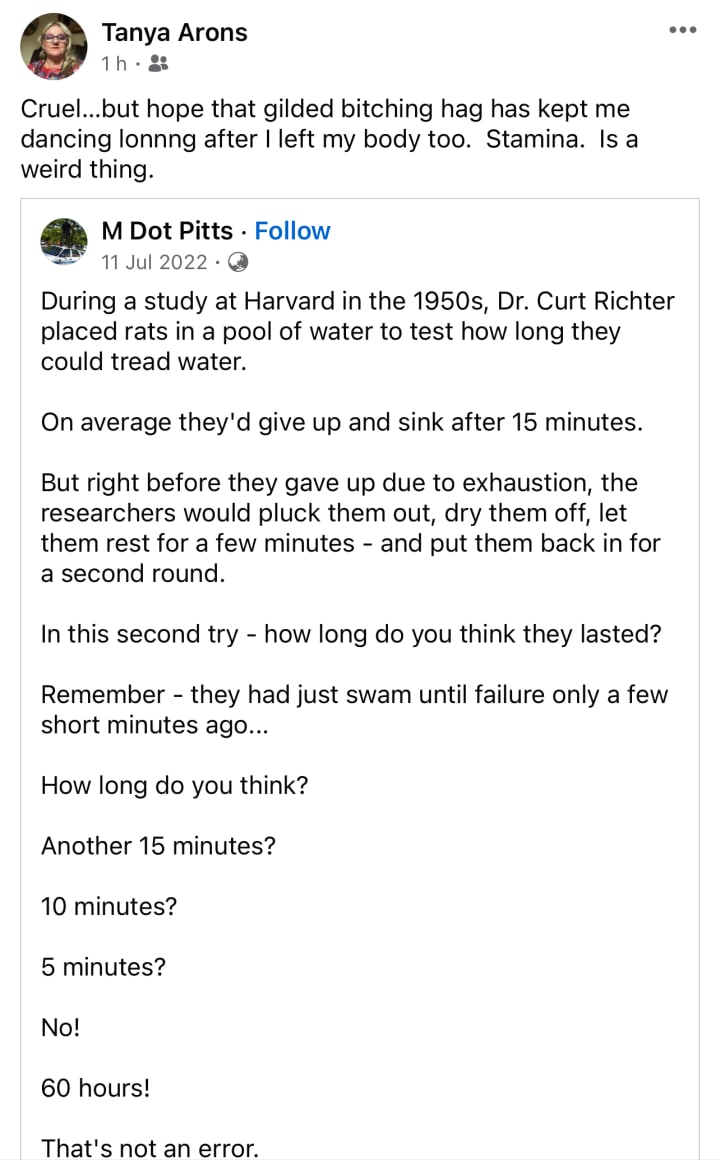Open the post options three-dot menu
720x1160 pixels.
click(682, 30)
